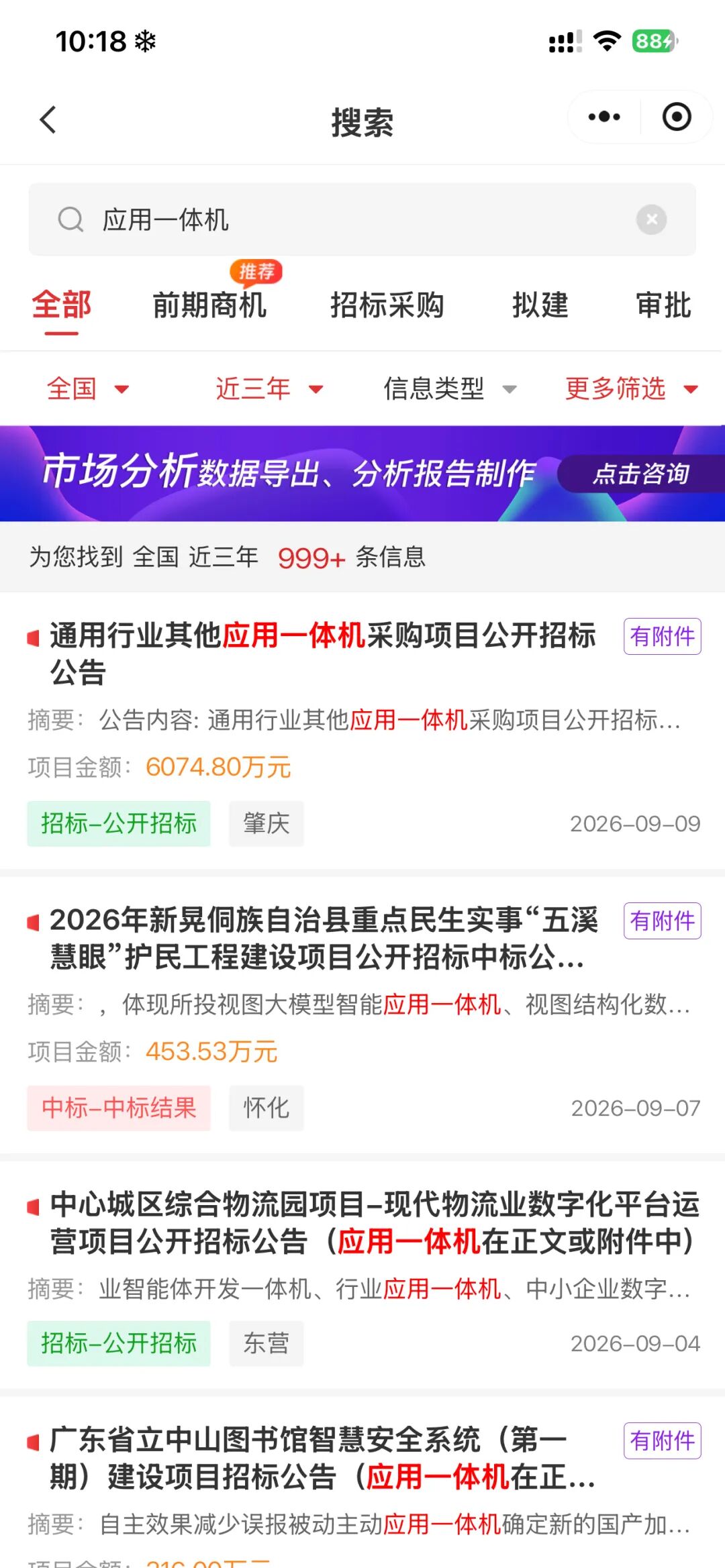This screenshot has width=725, height=1568.
Task: Expand the 信息类型 filter
Action: pos(450,388)
